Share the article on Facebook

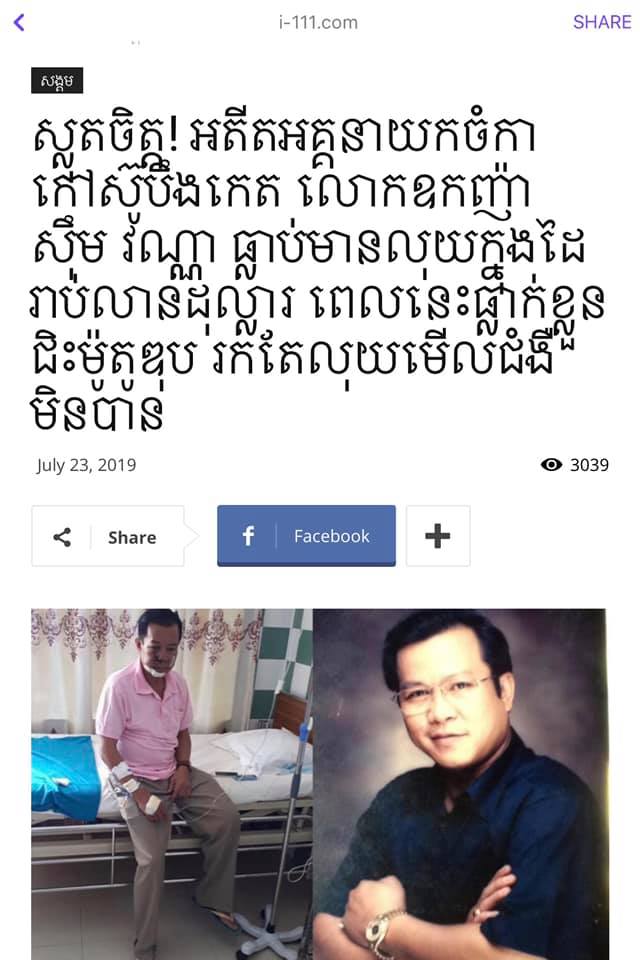coord(306,536)
